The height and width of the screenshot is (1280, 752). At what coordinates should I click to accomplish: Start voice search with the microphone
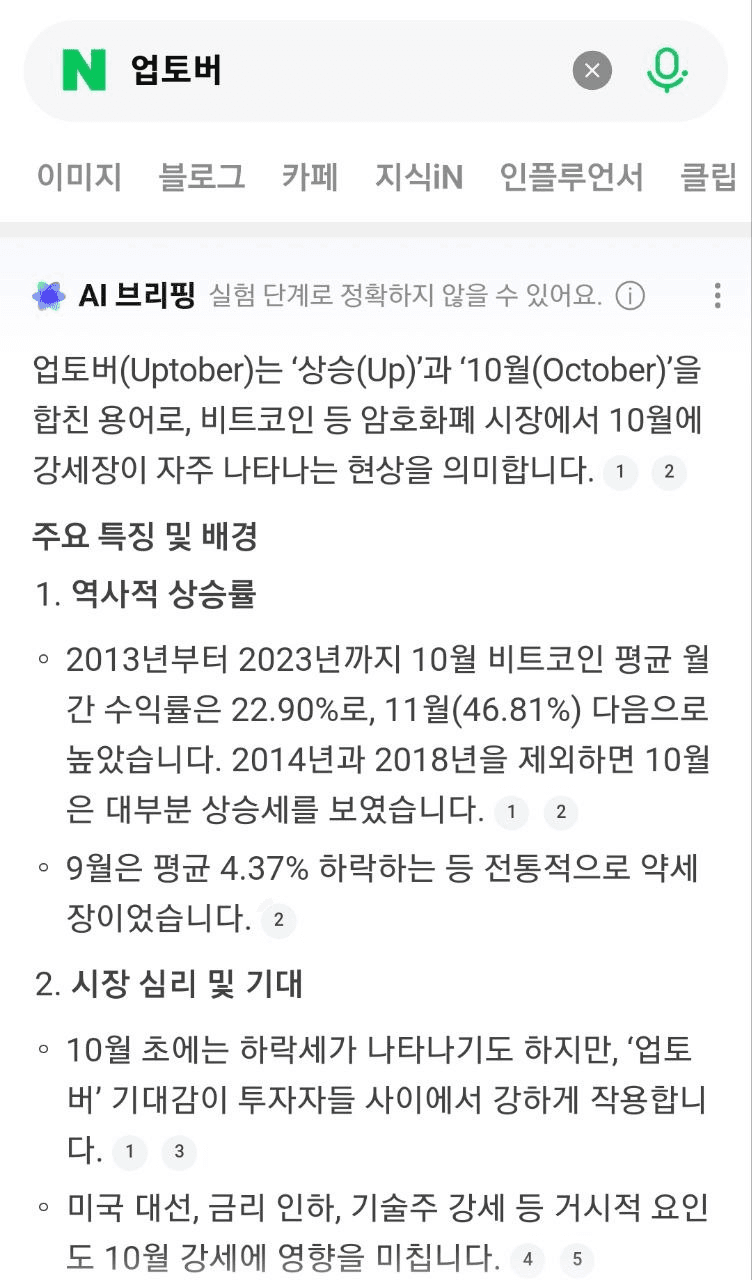(667, 71)
